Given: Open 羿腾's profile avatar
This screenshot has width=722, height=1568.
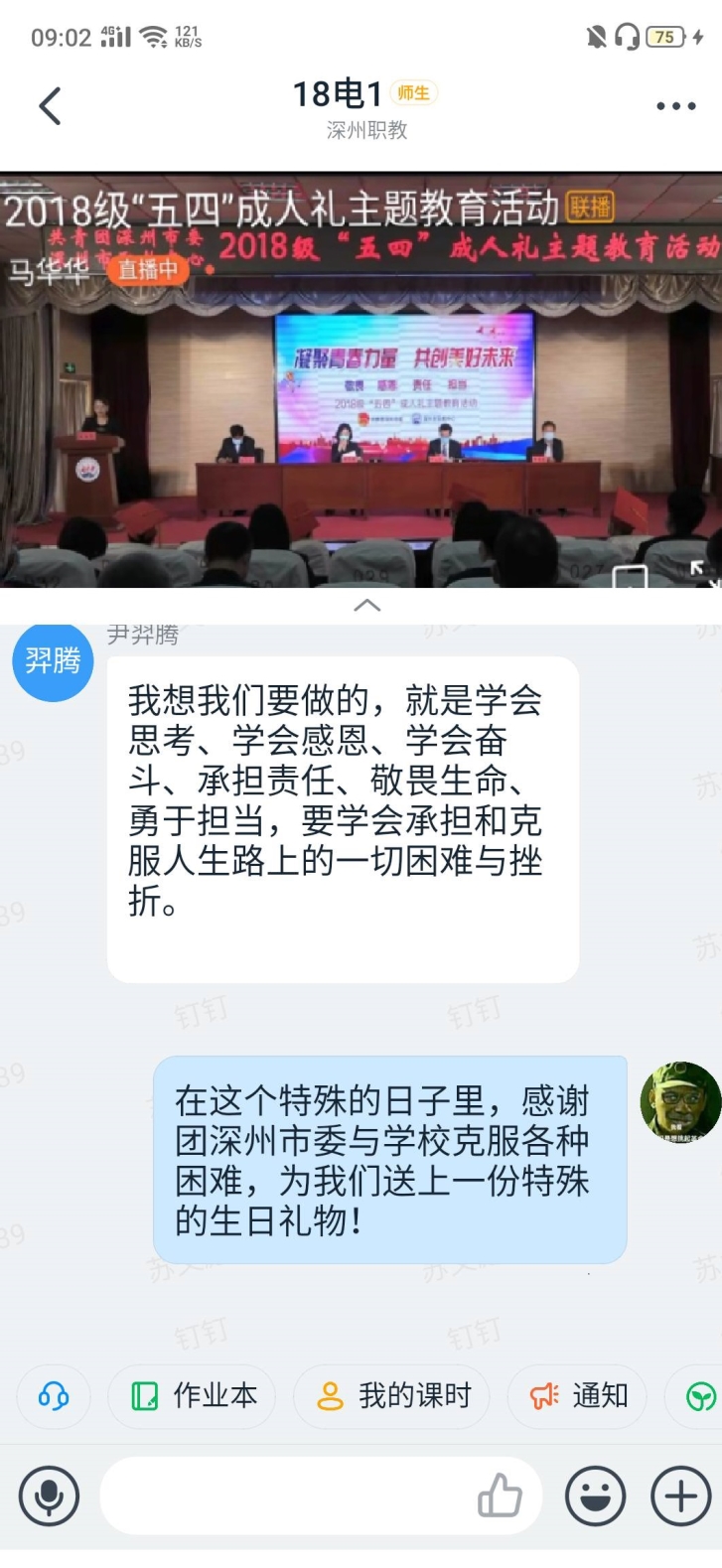Looking at the screenshot, I should (53, 660).
